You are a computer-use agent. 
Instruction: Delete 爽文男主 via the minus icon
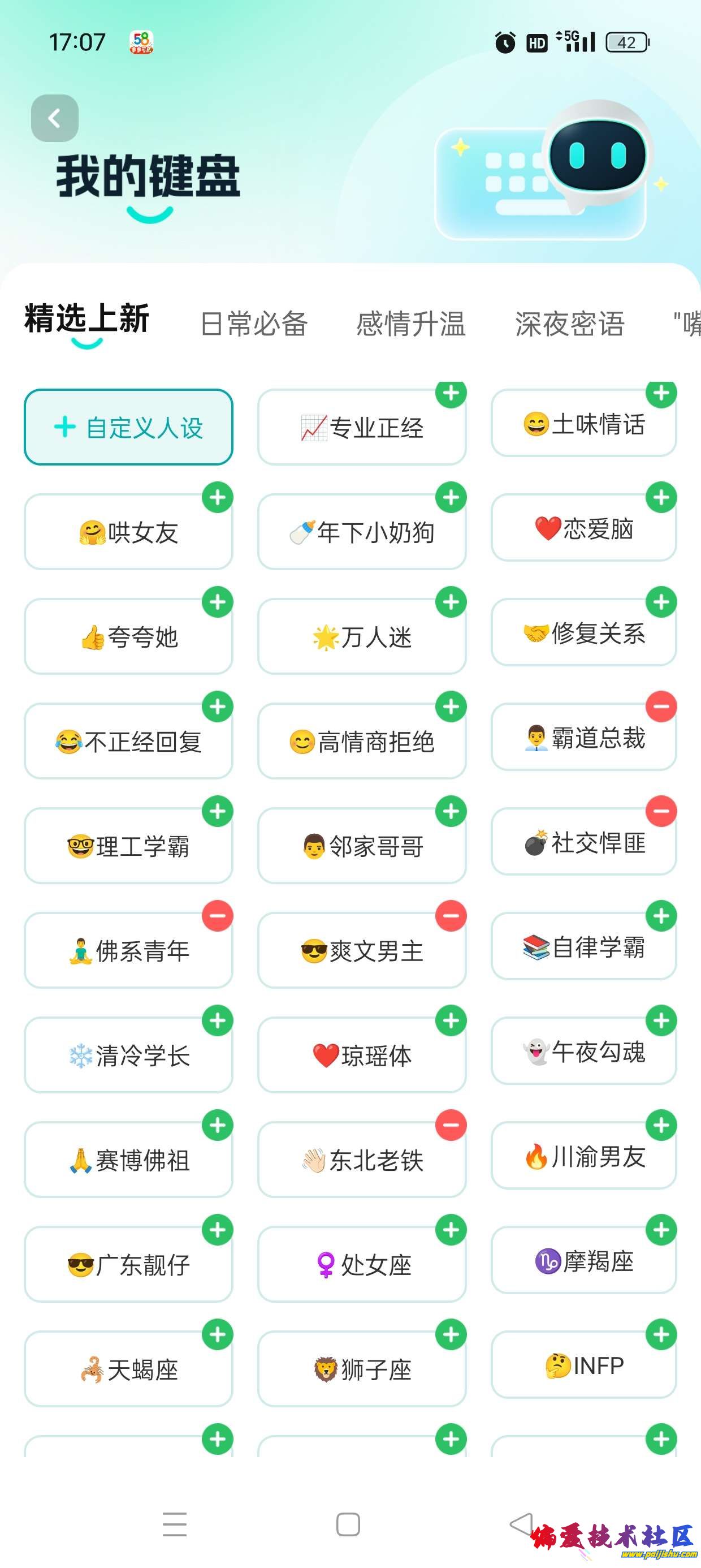[451, 916]
